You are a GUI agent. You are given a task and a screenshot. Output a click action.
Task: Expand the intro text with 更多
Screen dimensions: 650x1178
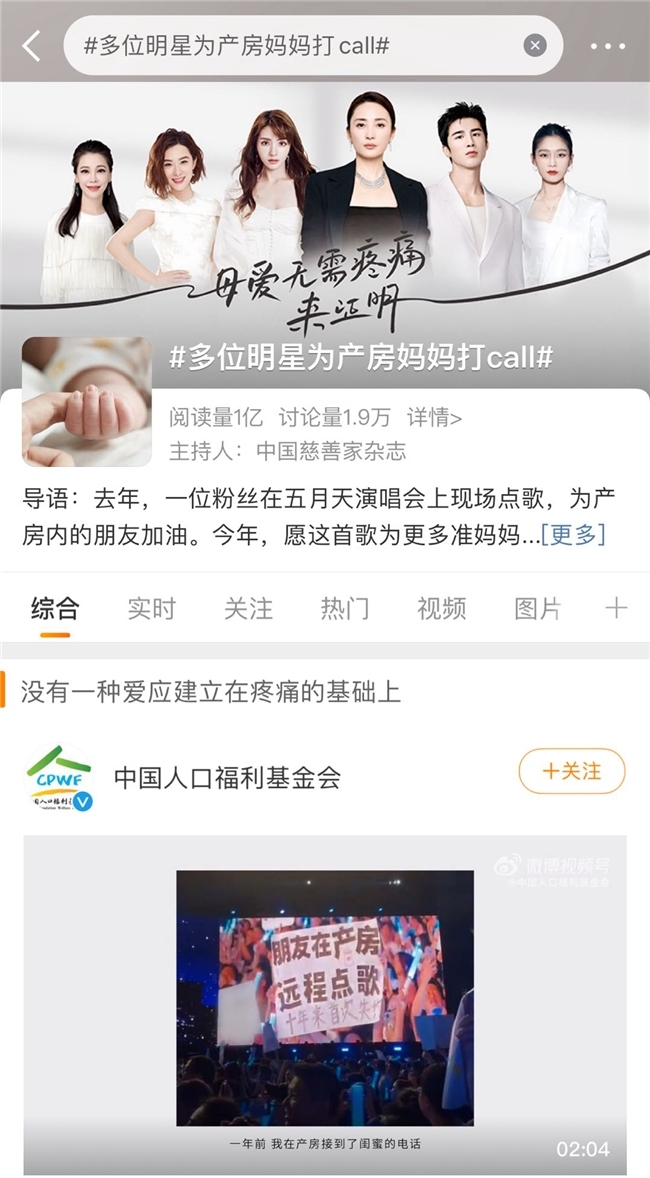(573, 535)
